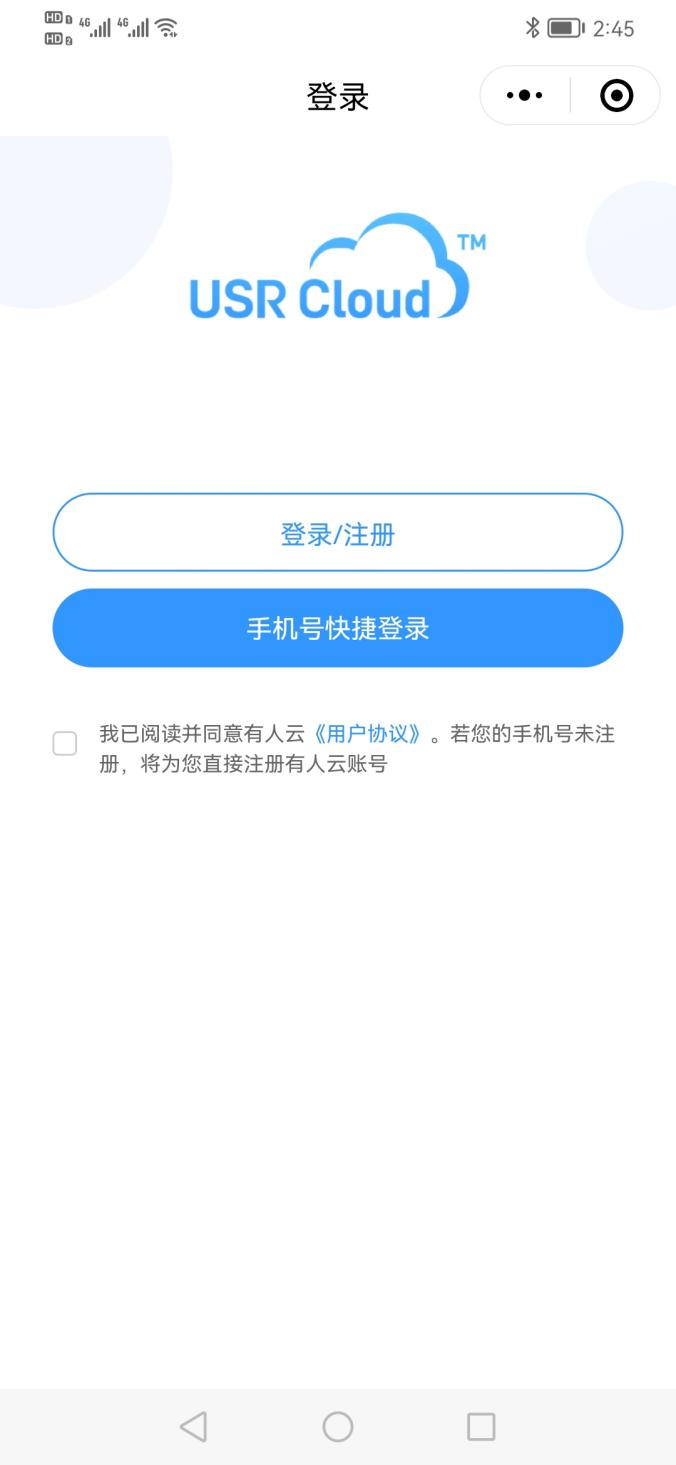The image size is (676, 1465).
Task: Return to the home screen
Action: [338, 1426]
